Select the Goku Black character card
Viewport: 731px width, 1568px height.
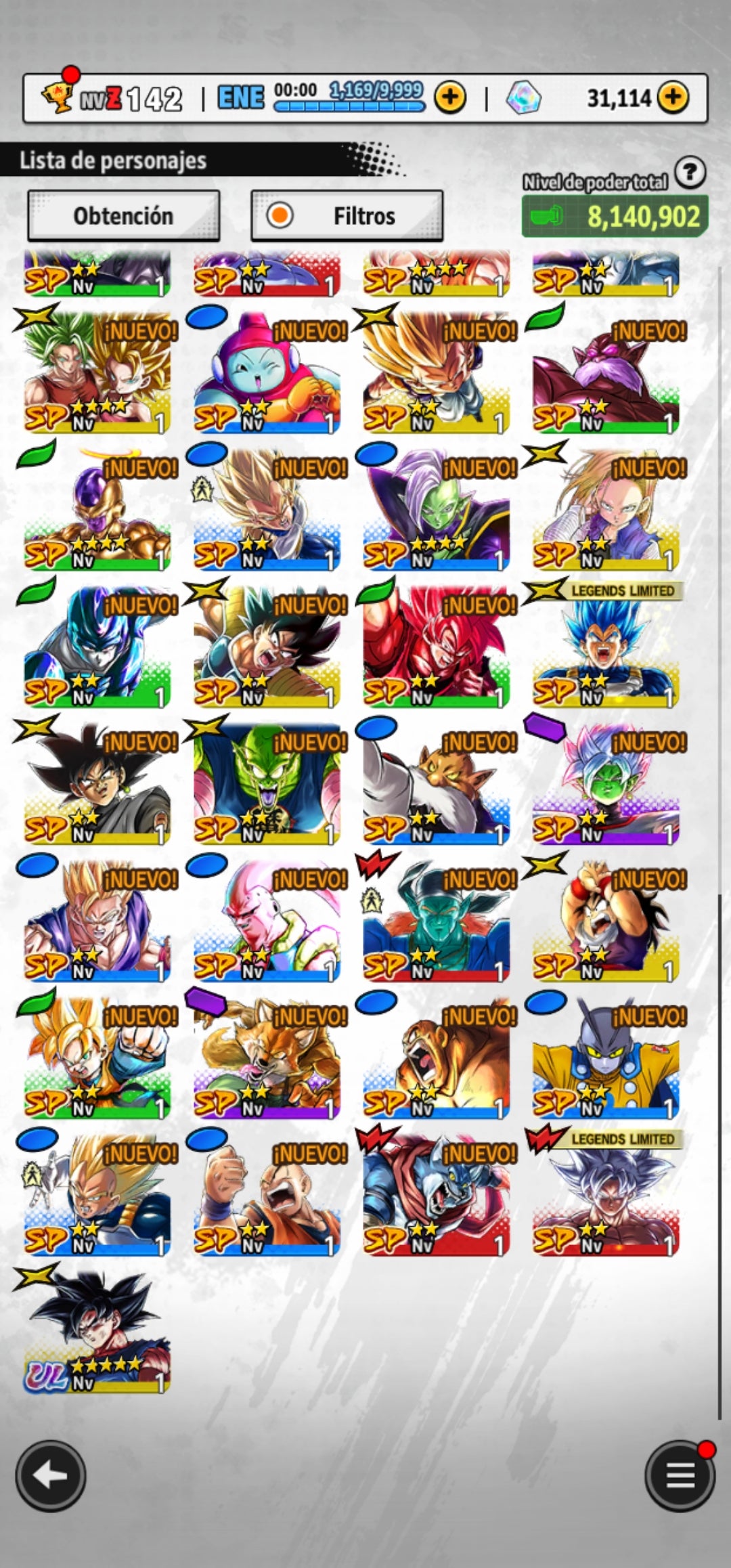click(x=97, y=783)
